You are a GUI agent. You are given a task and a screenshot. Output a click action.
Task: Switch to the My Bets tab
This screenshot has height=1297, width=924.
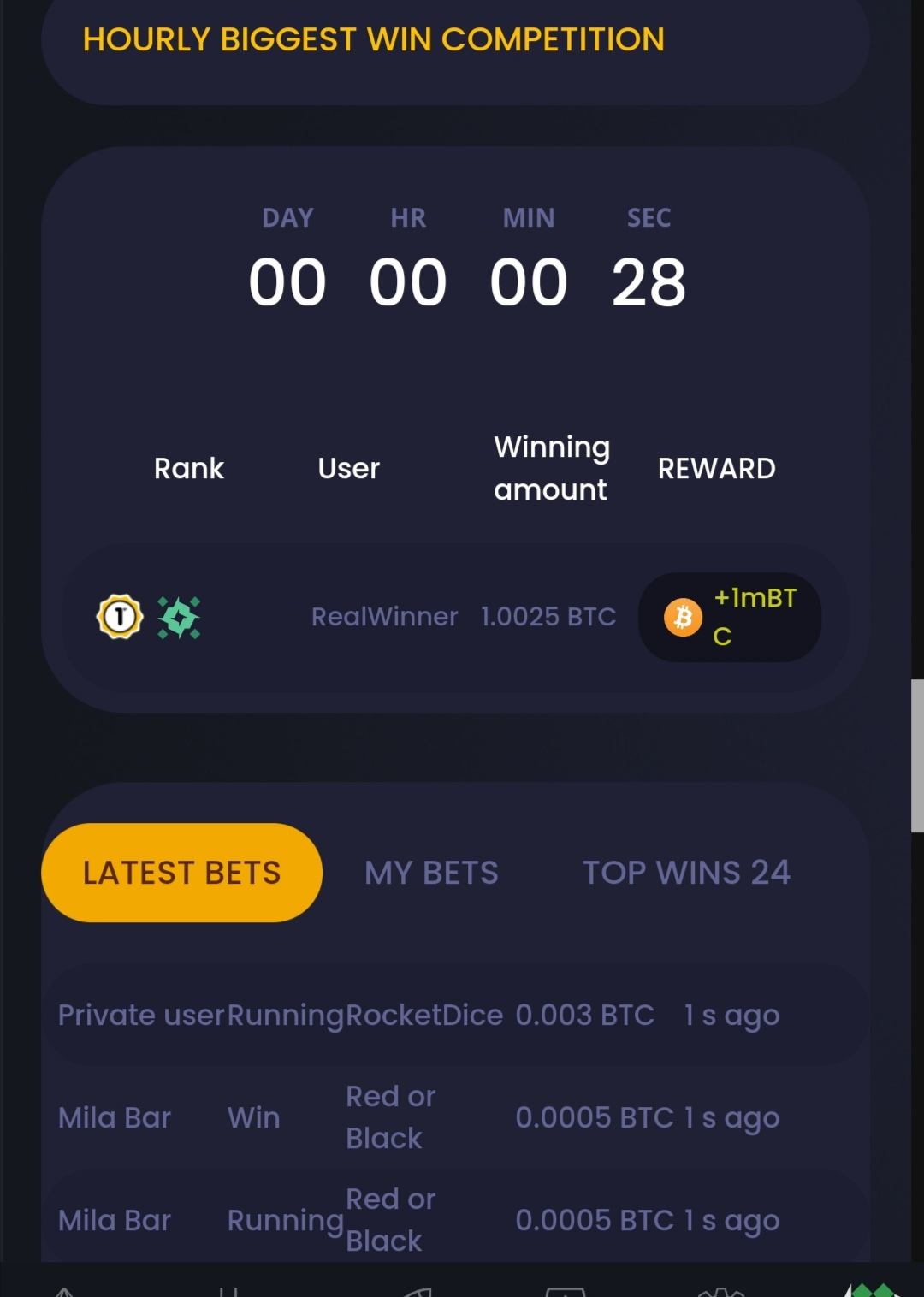point(431,873)
